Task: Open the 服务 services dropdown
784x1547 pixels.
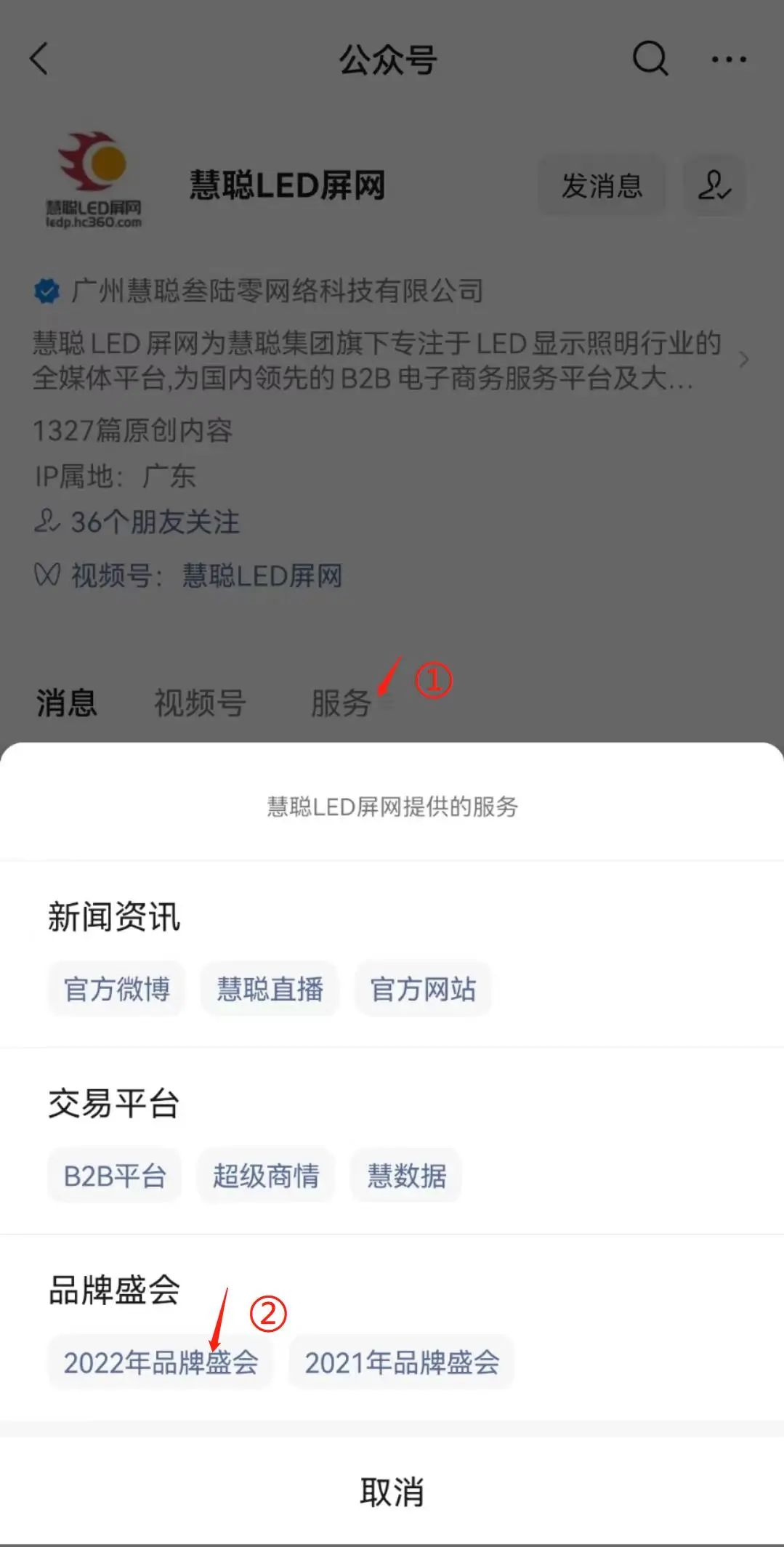Action: tap(342, 703)
